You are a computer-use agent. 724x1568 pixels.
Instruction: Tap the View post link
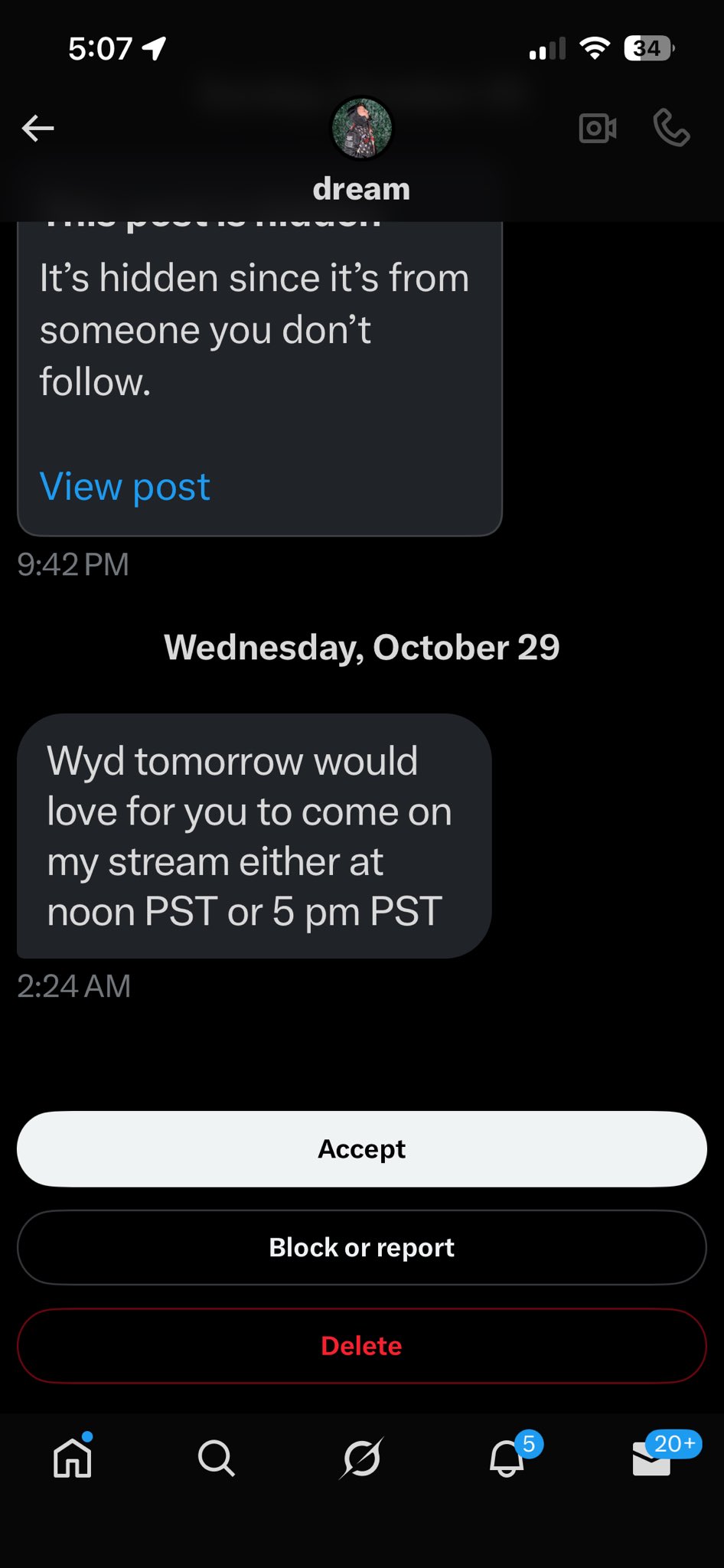[x=125, y=486]
